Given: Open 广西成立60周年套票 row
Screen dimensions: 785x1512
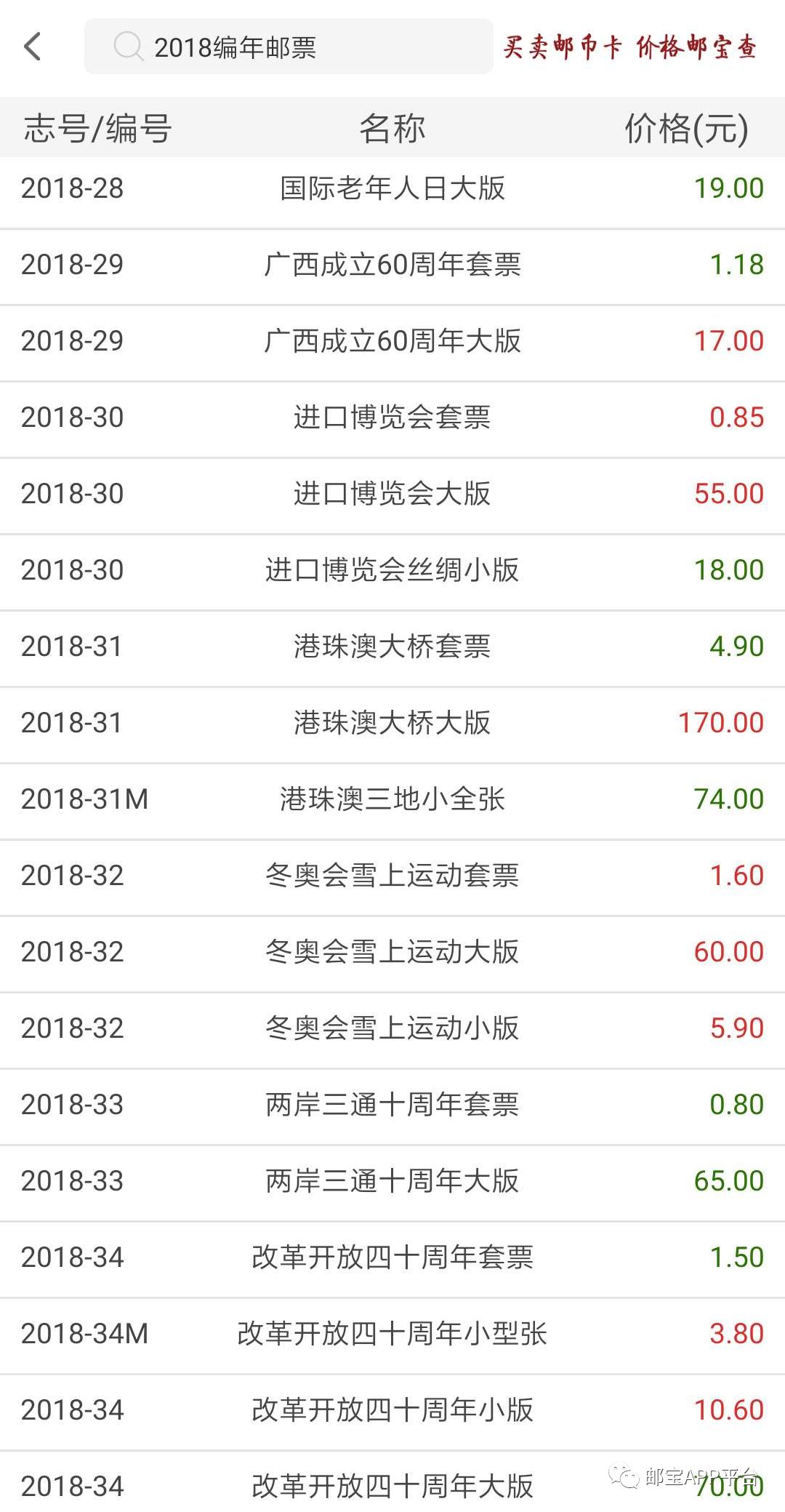Looking at the screenshot, I should 392,265.
